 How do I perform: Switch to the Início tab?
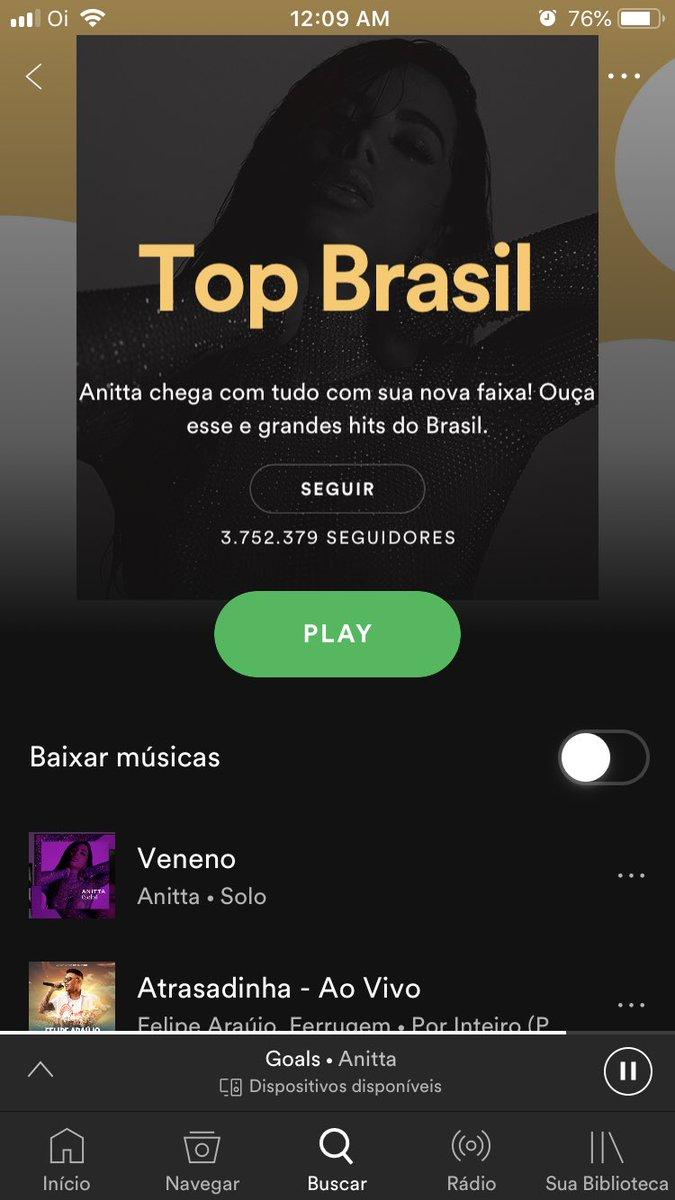point(66,1159)
